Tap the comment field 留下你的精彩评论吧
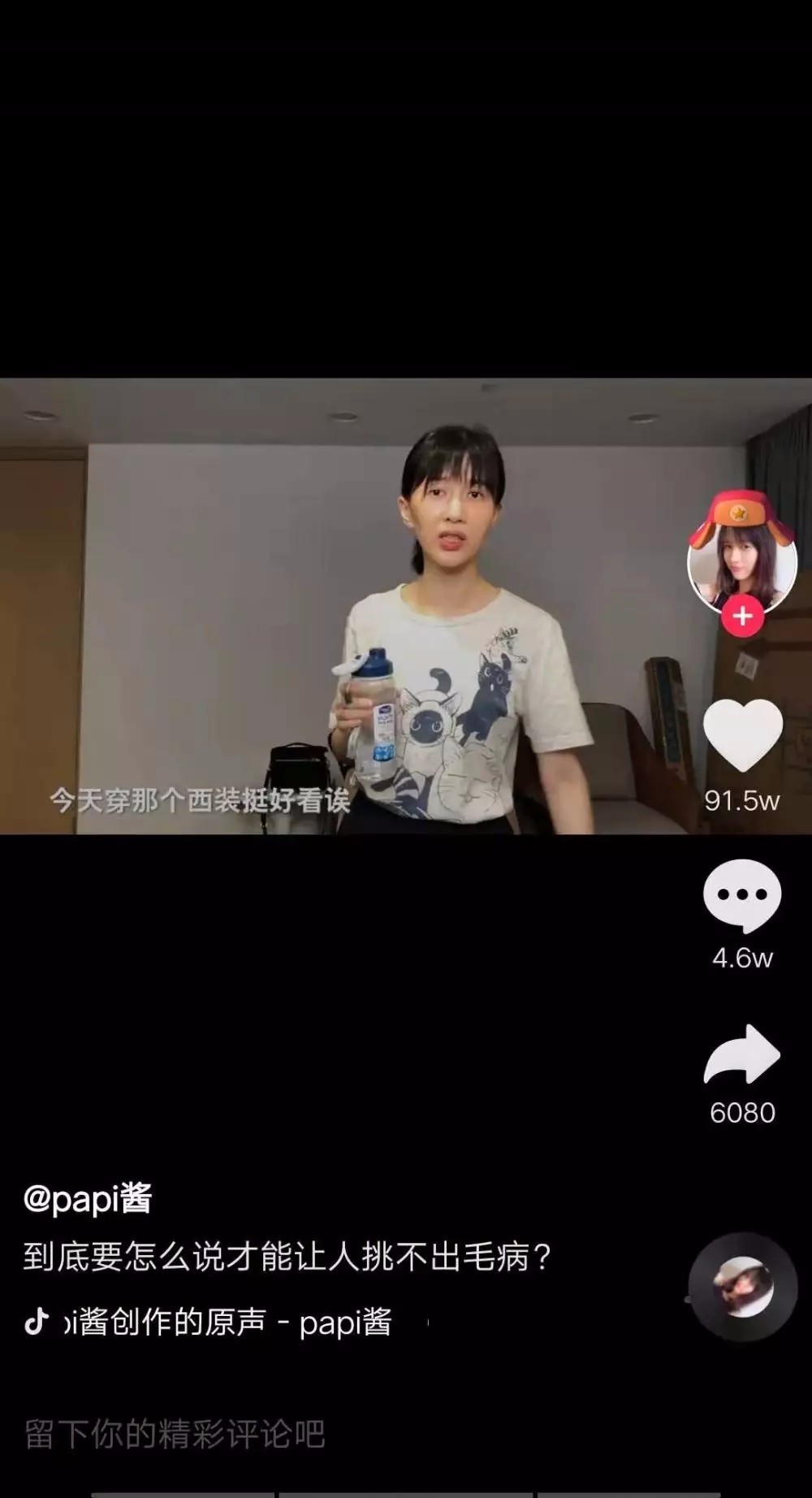Screen dimensions: 812x1498 click(x=175, y=1435)
